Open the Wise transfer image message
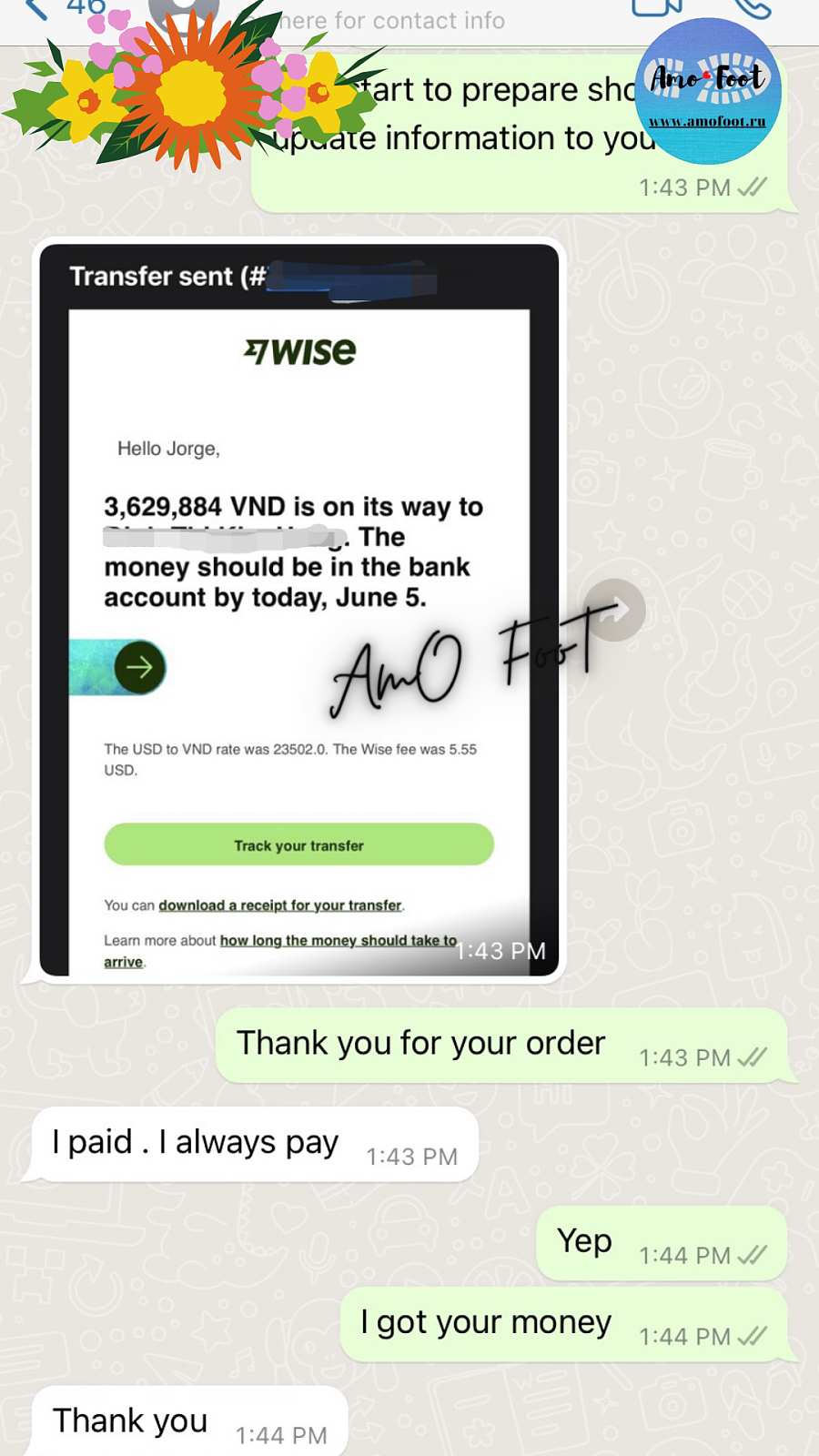 pos(298,610)
